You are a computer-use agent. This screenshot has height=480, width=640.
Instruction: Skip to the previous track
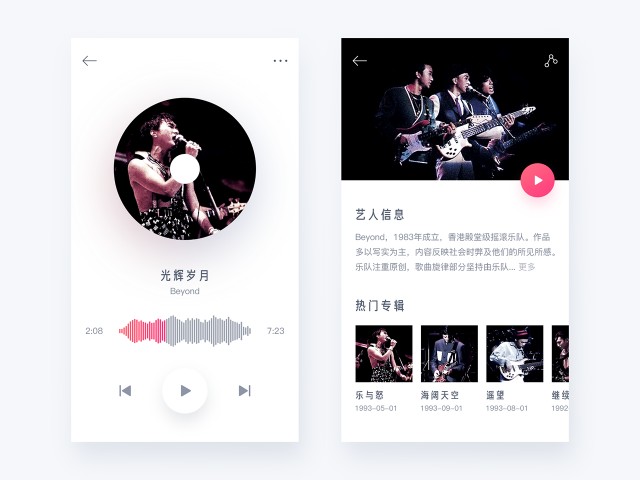click(125, 391)
